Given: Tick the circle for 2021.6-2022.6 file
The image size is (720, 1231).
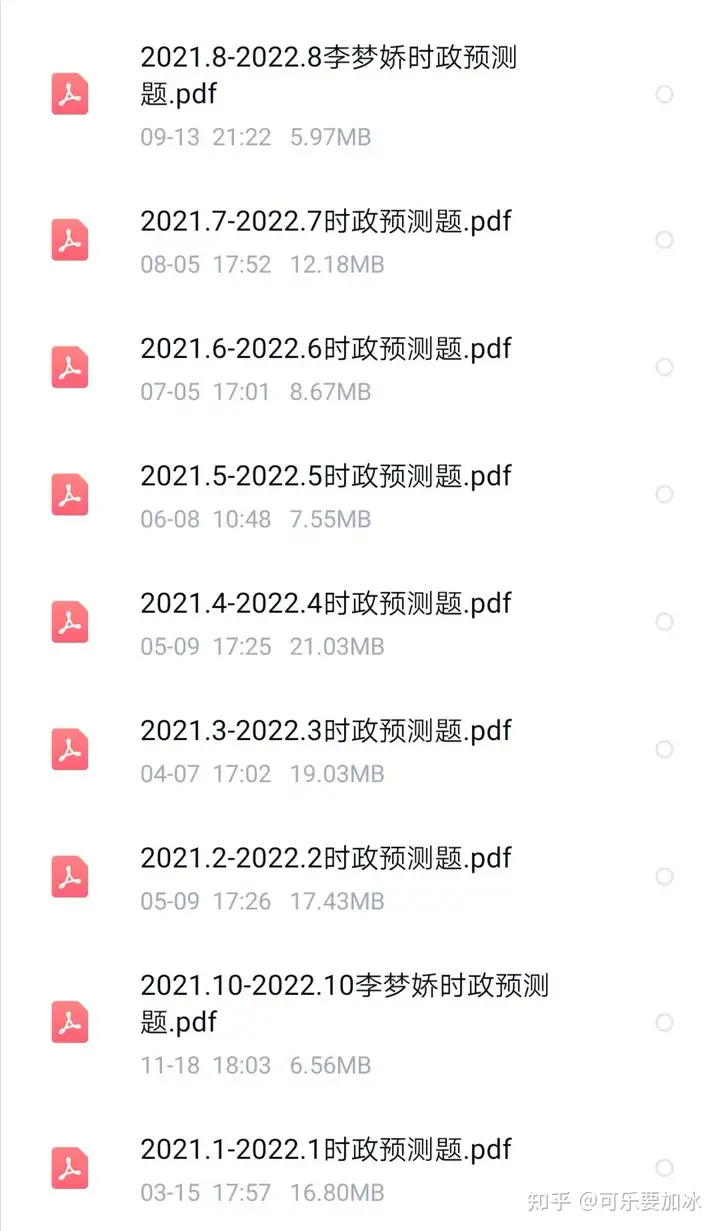Looking at the screenshot, I should (664, 367).
